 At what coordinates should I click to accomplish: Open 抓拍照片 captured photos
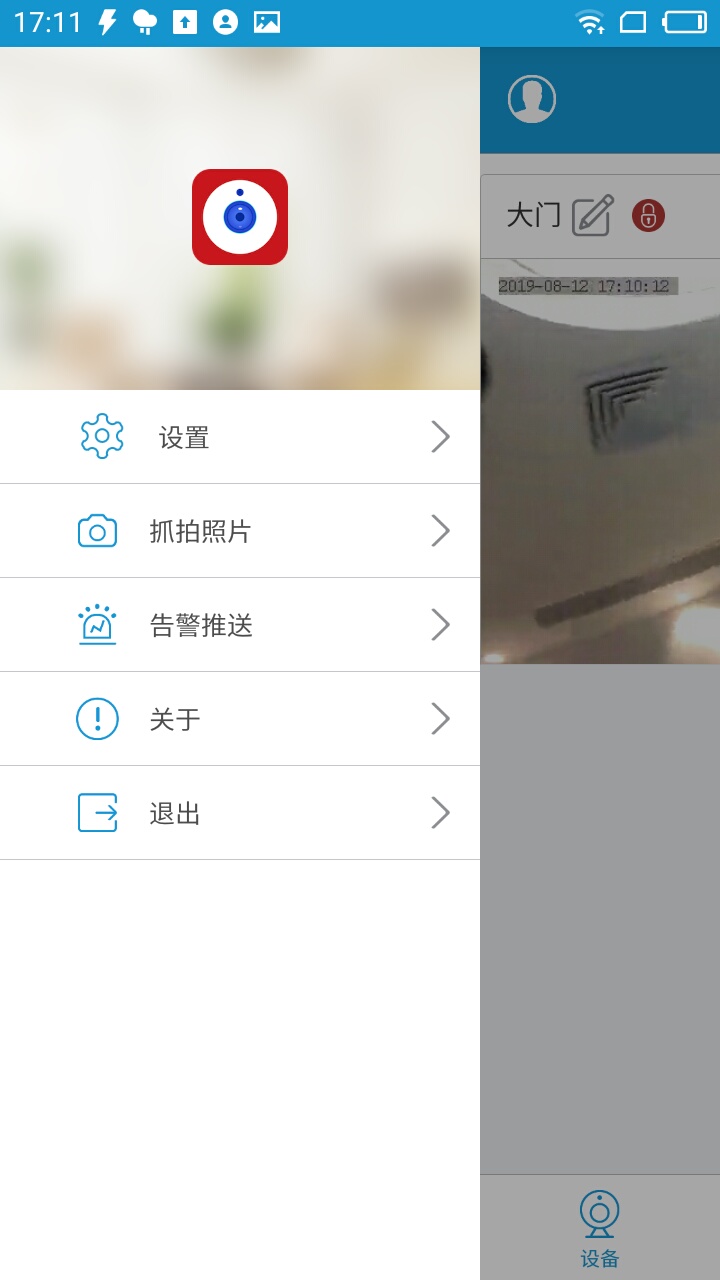click(240, 531)
